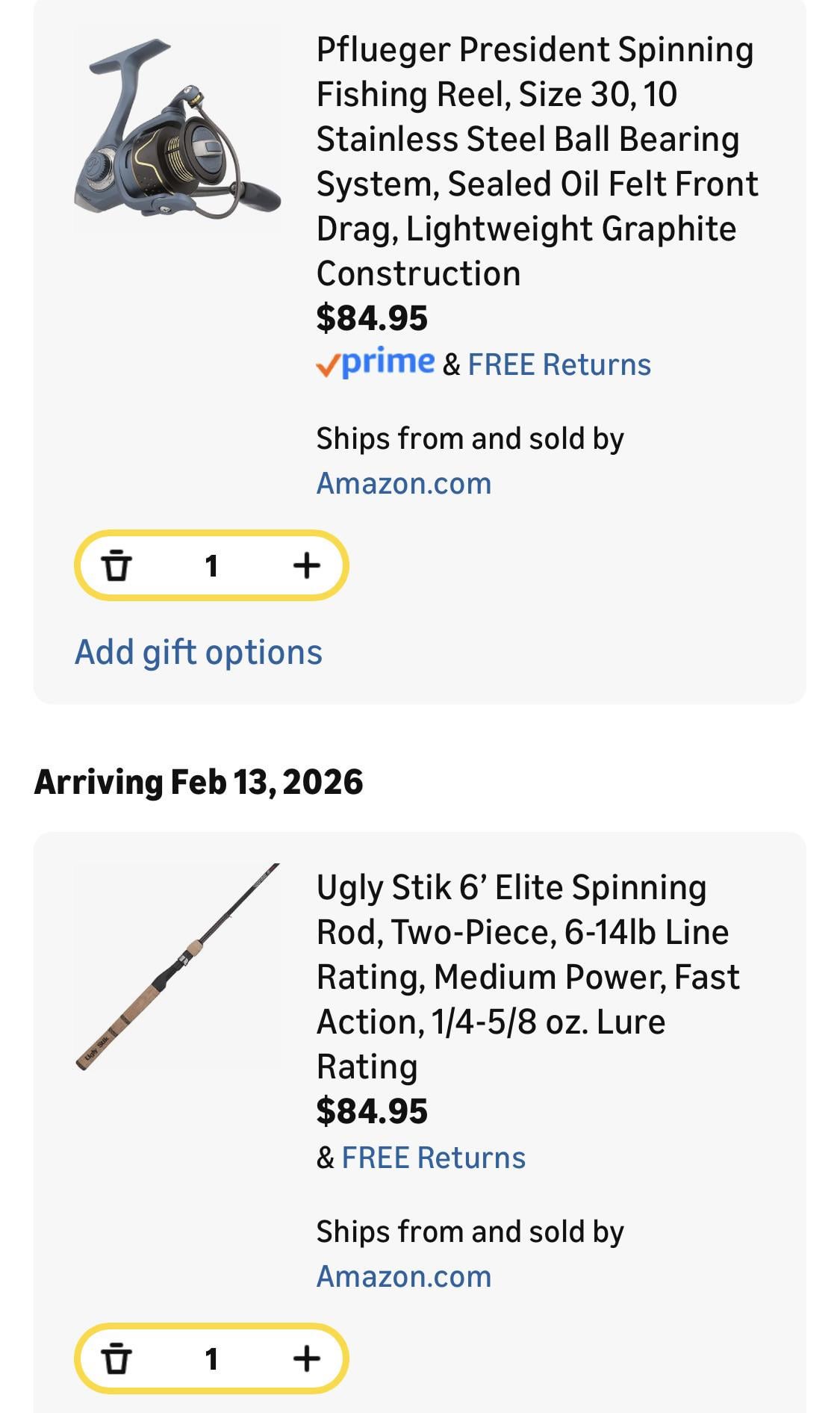Open Amazon.com seller link for Ugly Stik rod
Image resolution: width=840 pixels, height=1413 pixels.
point(404,1276)
